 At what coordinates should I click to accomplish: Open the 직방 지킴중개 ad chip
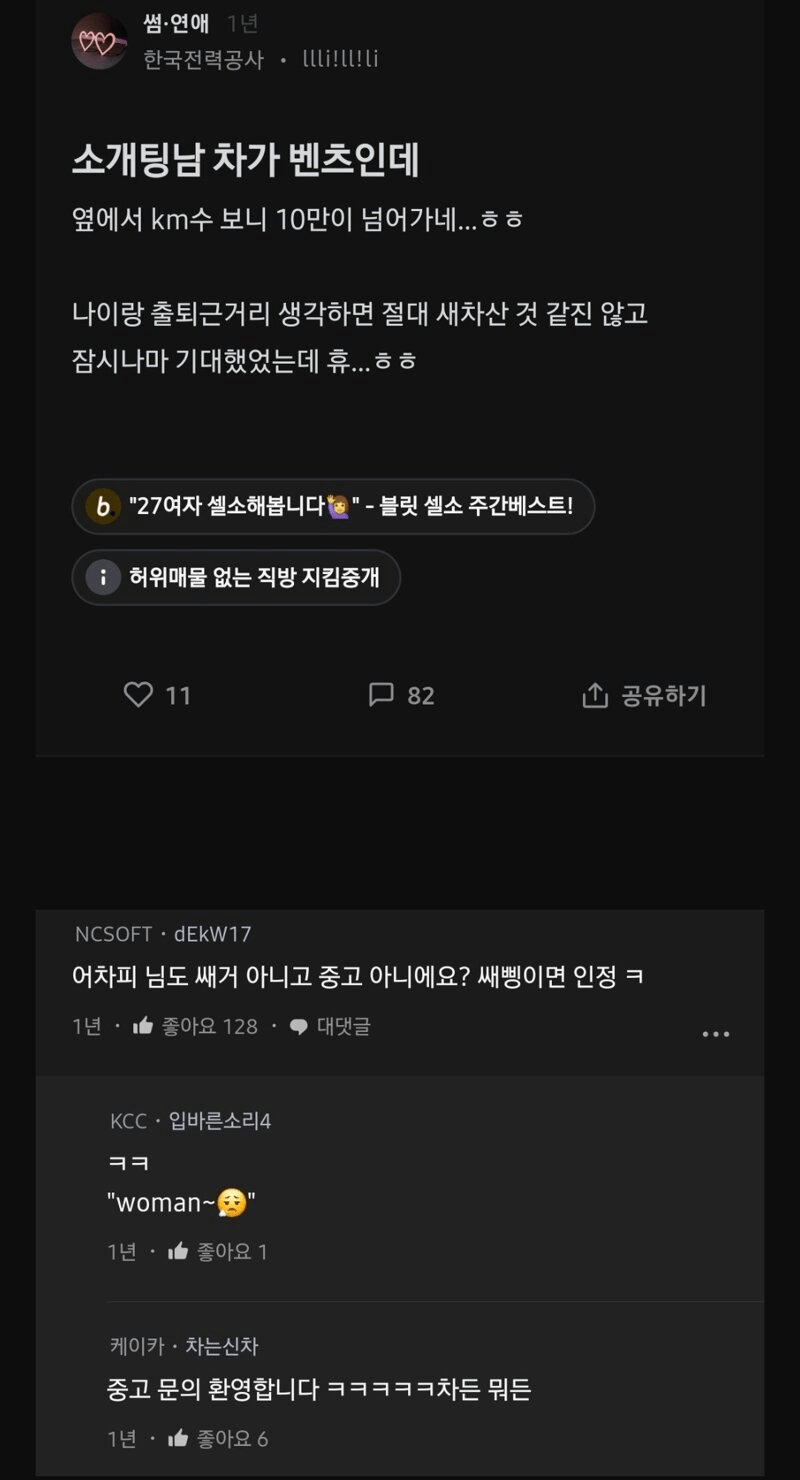236,577
